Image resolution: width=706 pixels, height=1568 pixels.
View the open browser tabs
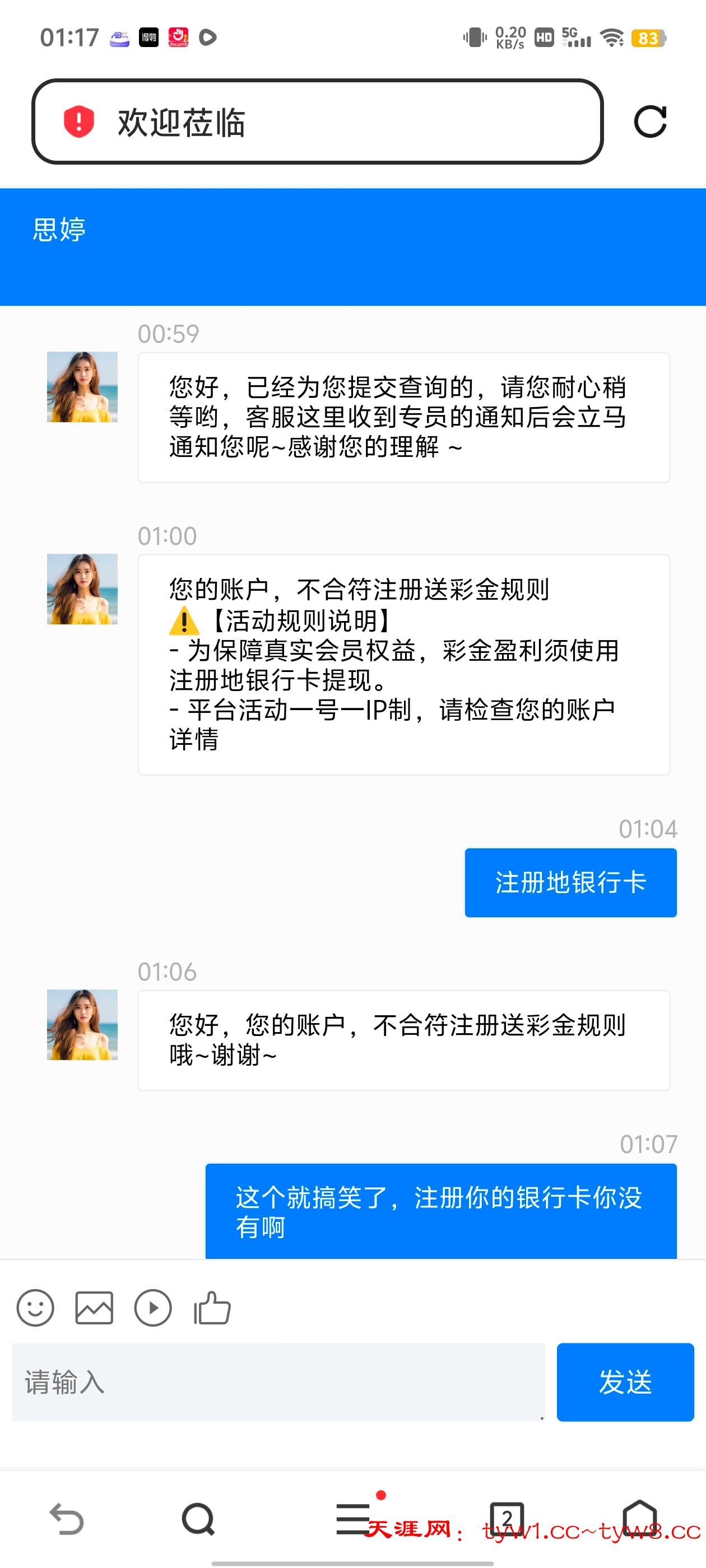point(507,1518)
